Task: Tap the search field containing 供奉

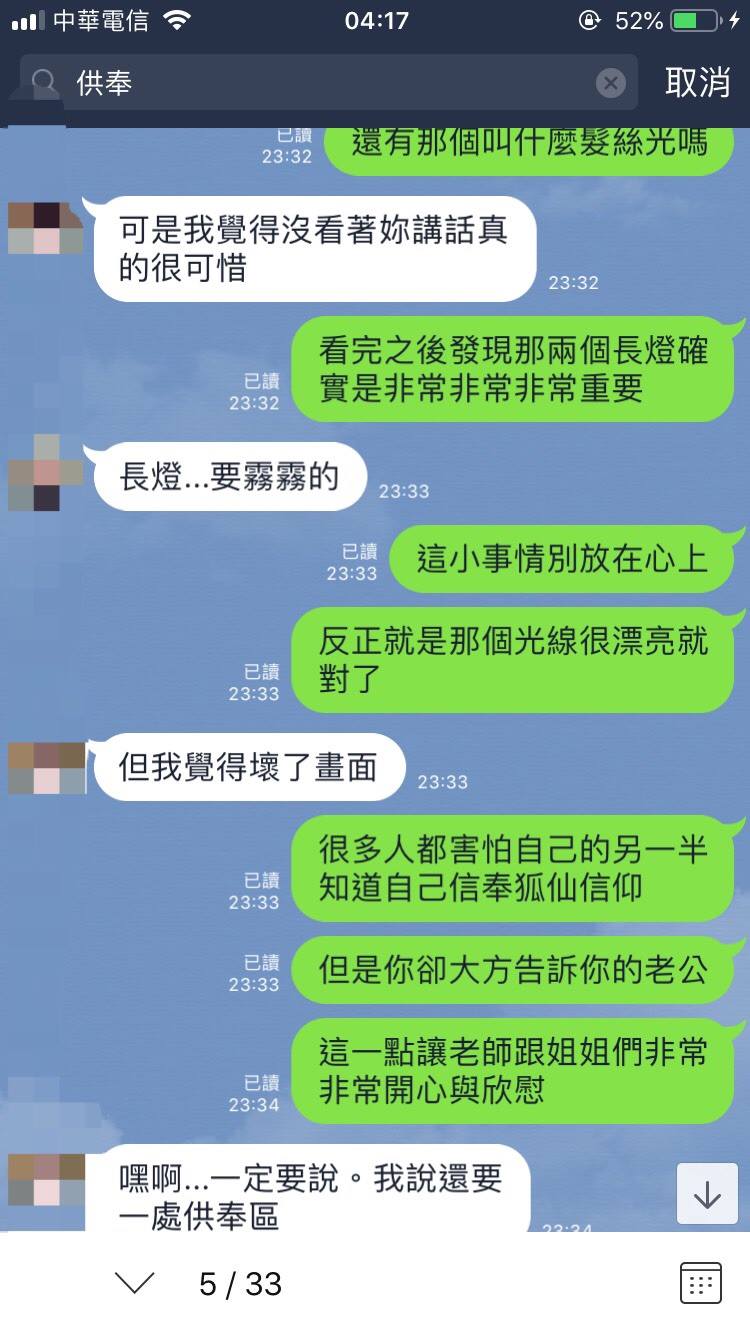Action: pyautogui.click(x=330, y=82)
